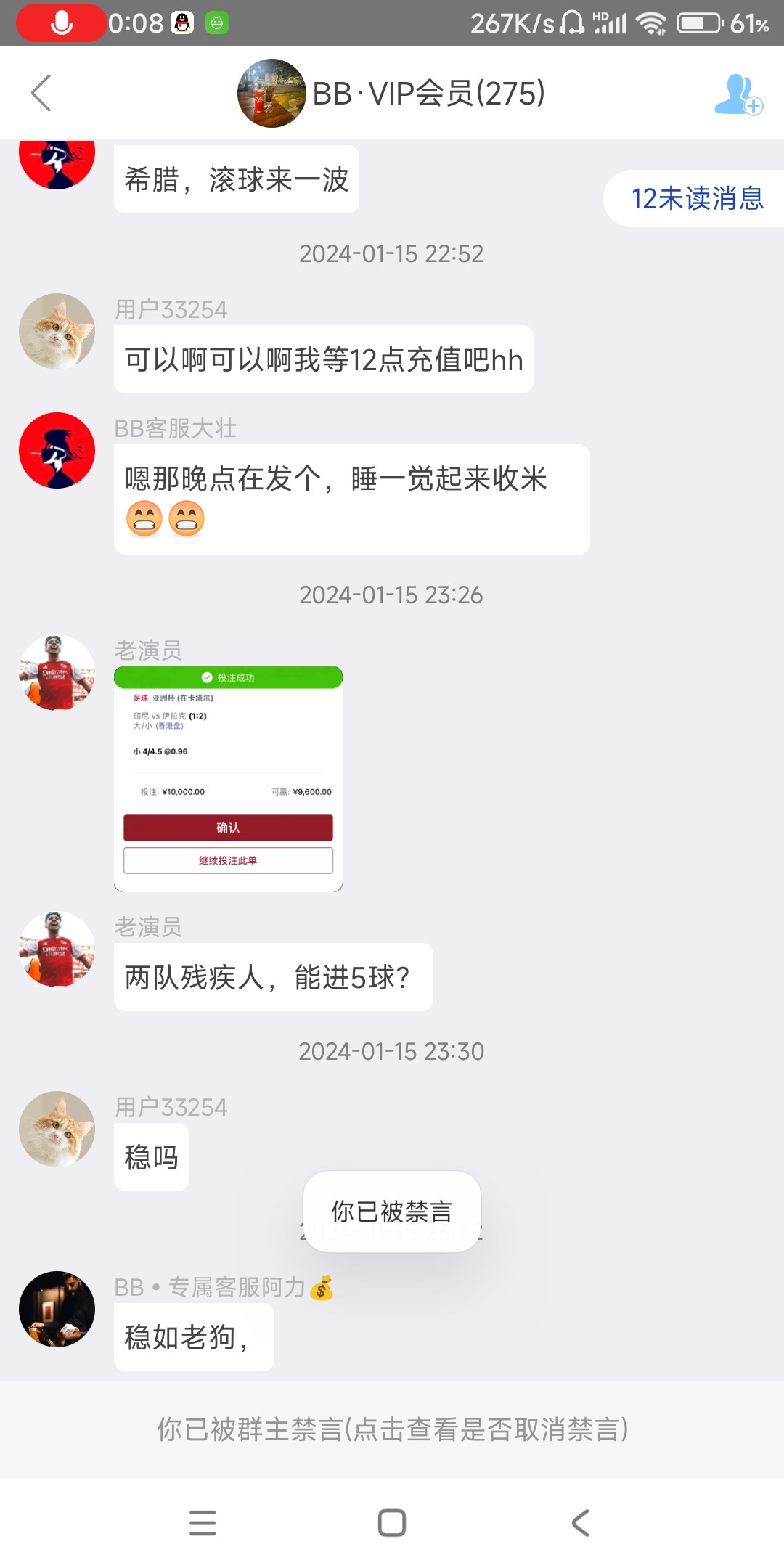Open 用户33254's avatar beside 稳吗
The height and width of the screenshot is (1568, 784).
(57, 1129)
